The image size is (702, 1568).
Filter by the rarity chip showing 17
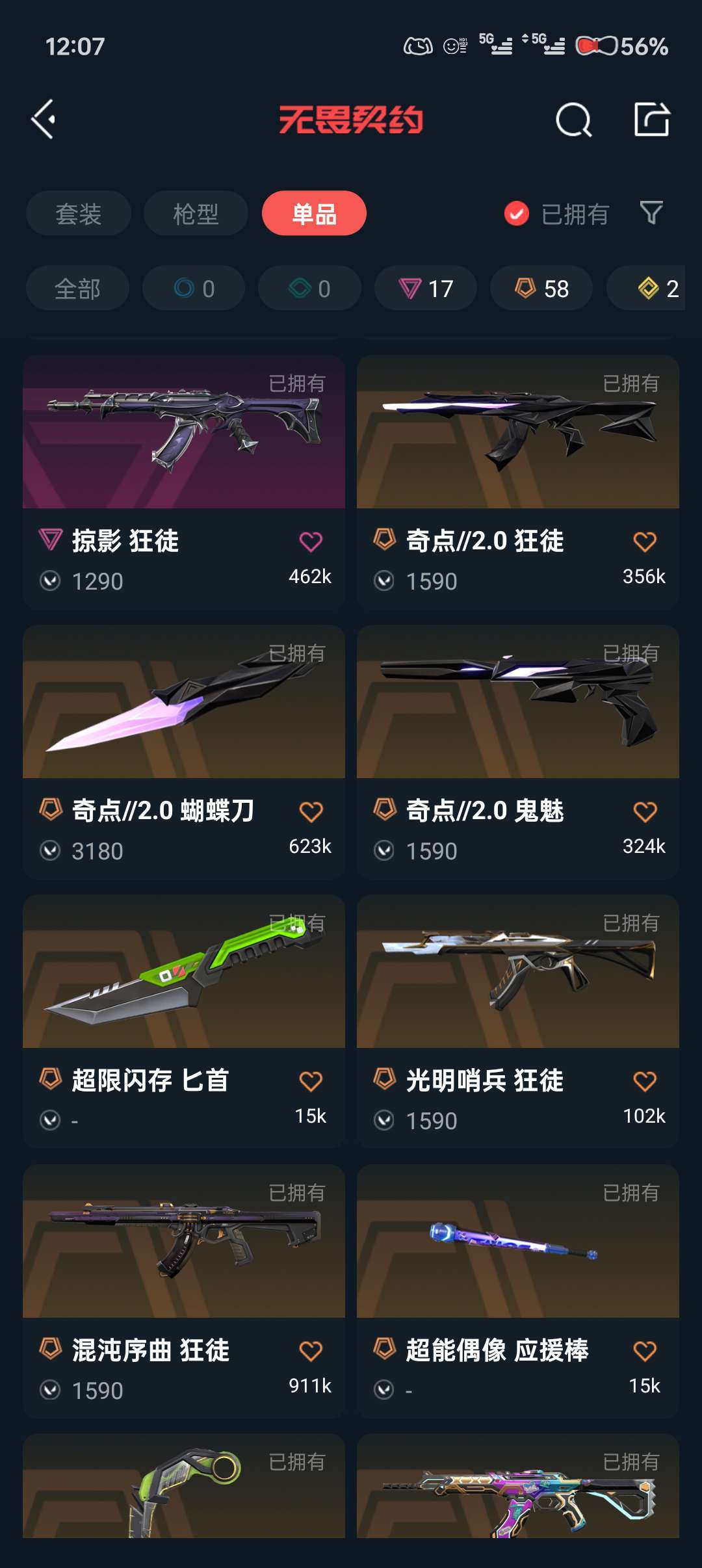426,288
